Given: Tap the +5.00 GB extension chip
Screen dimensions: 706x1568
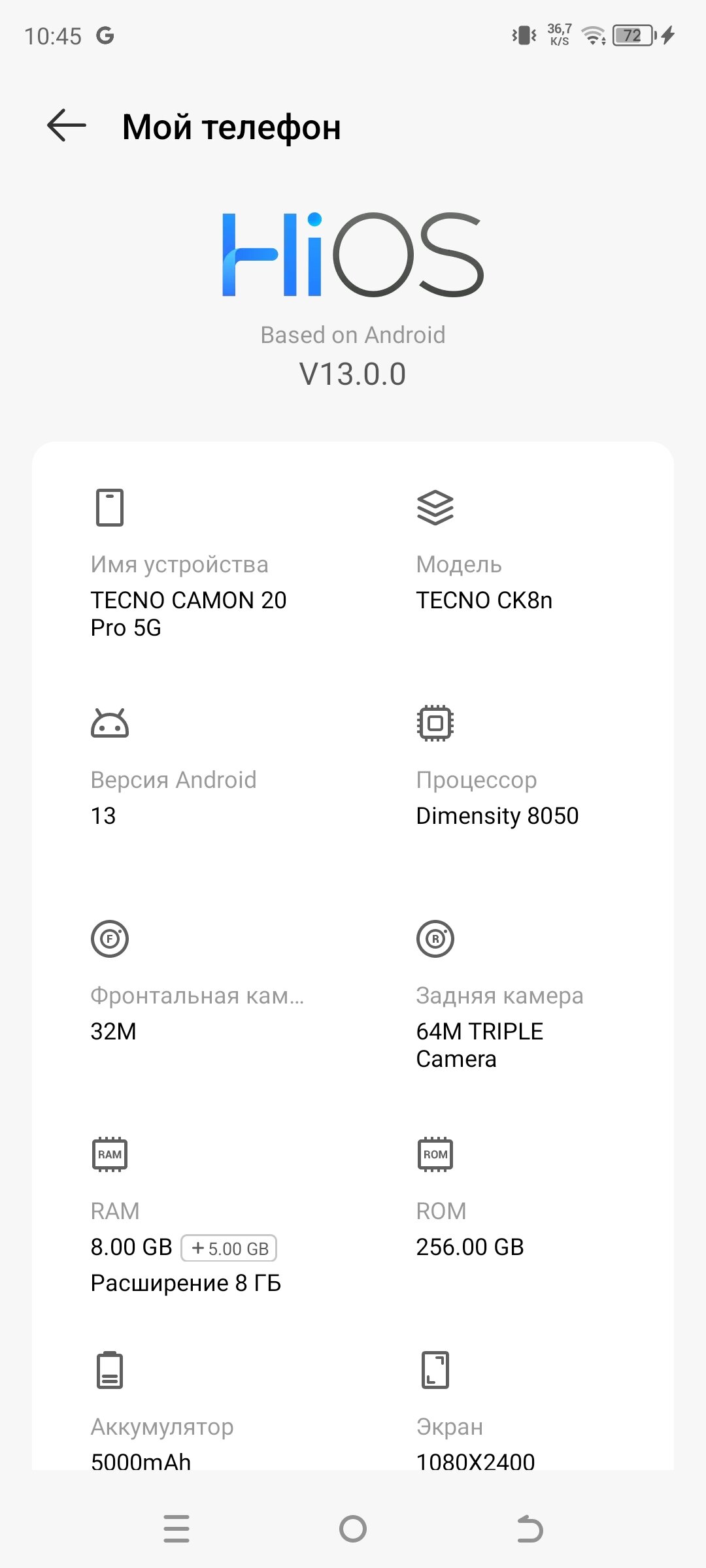Looking at the screenshot, I should coord(229,1248).
